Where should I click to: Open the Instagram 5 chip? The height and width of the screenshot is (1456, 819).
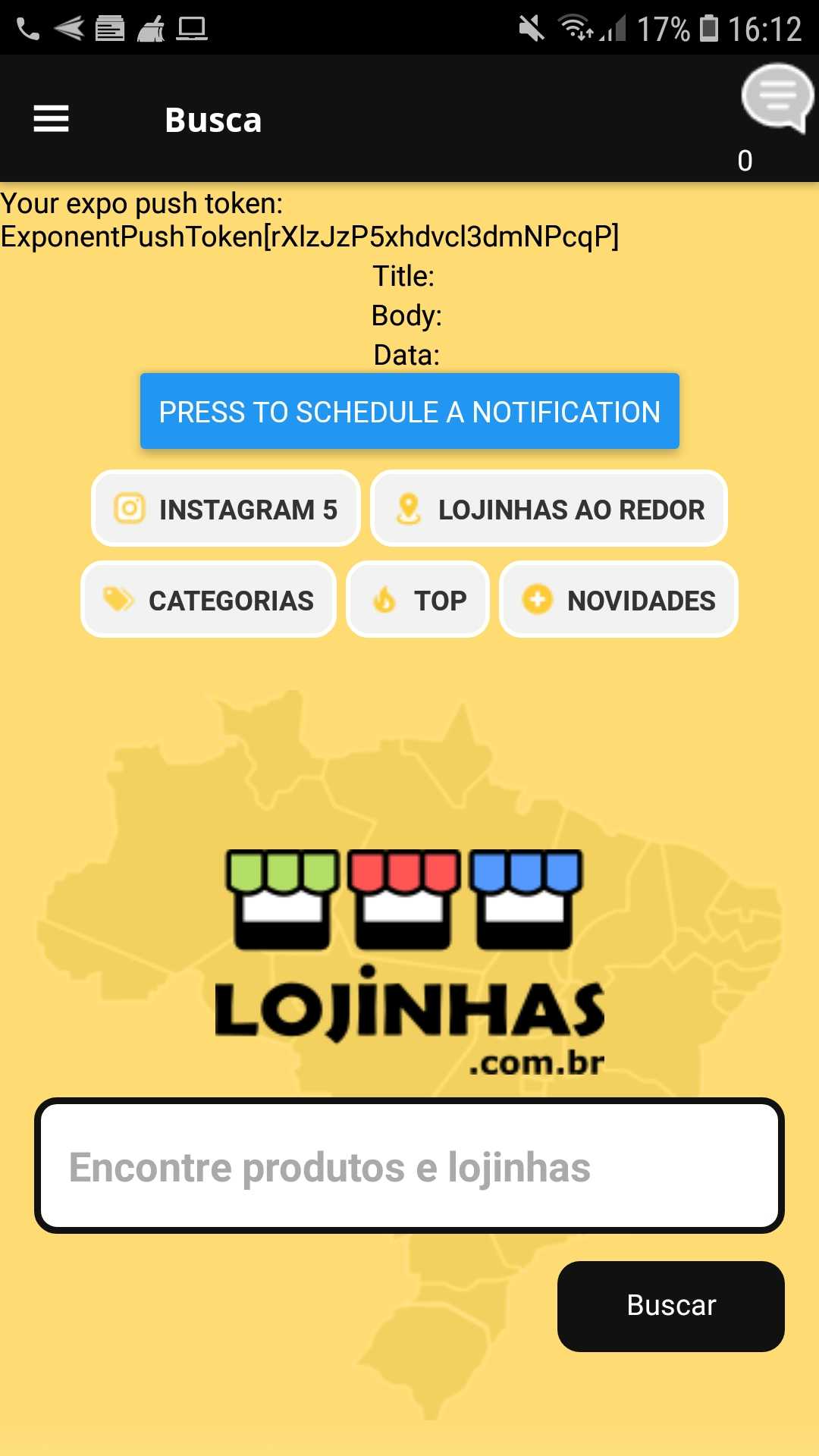pyautogui.click(x=226, y=509)
